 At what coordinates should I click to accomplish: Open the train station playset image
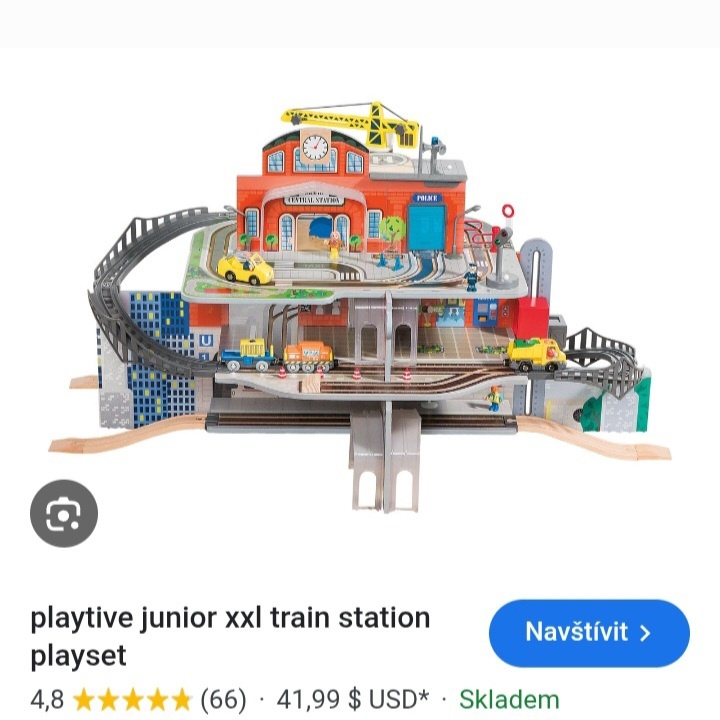point(360,300)
